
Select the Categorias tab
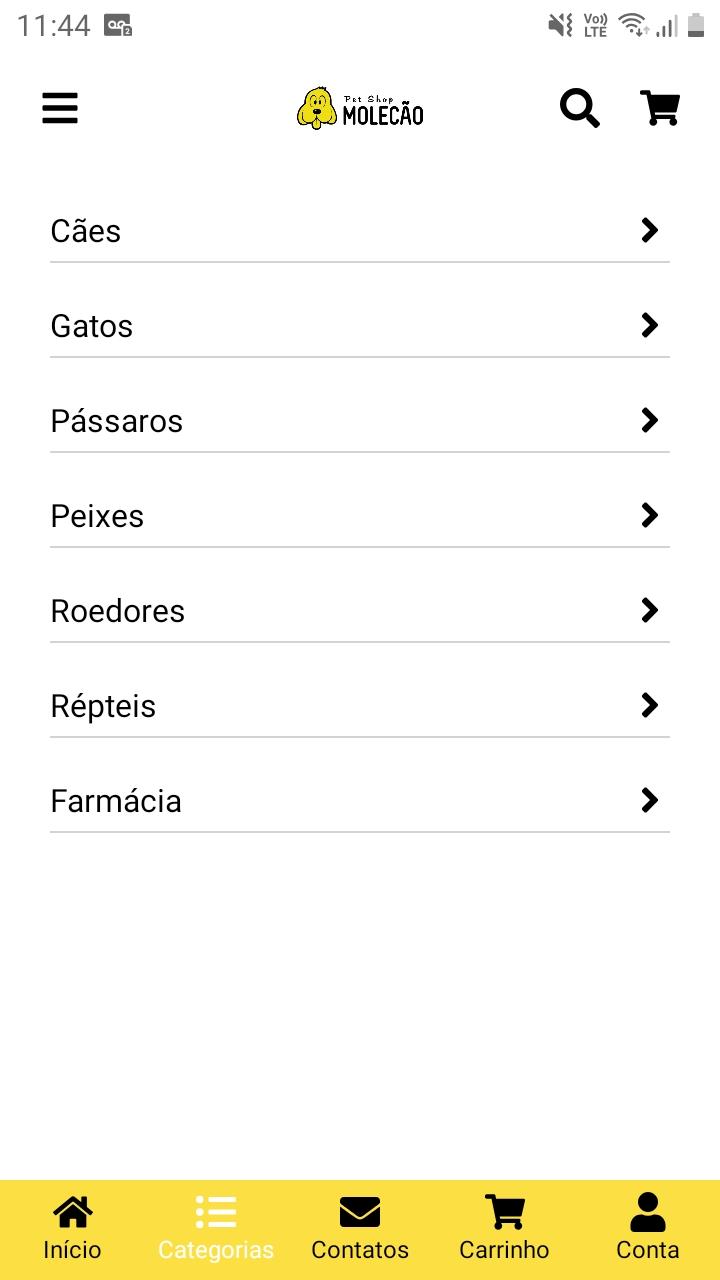[216, 1228]
